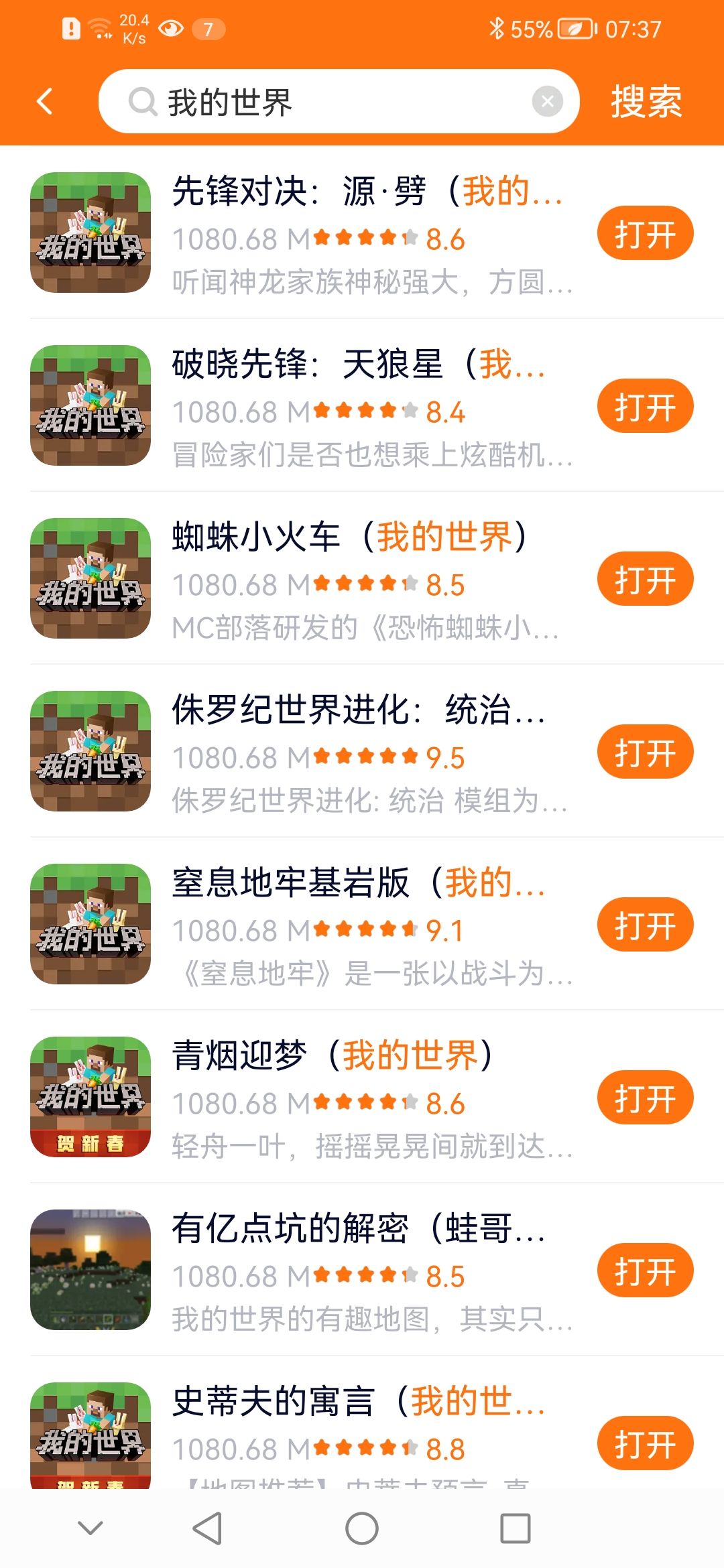This screenshot has height=1568, width=724.
Task: View the 窒息地牢基岩版 result
Action: [x=362, y=924]
